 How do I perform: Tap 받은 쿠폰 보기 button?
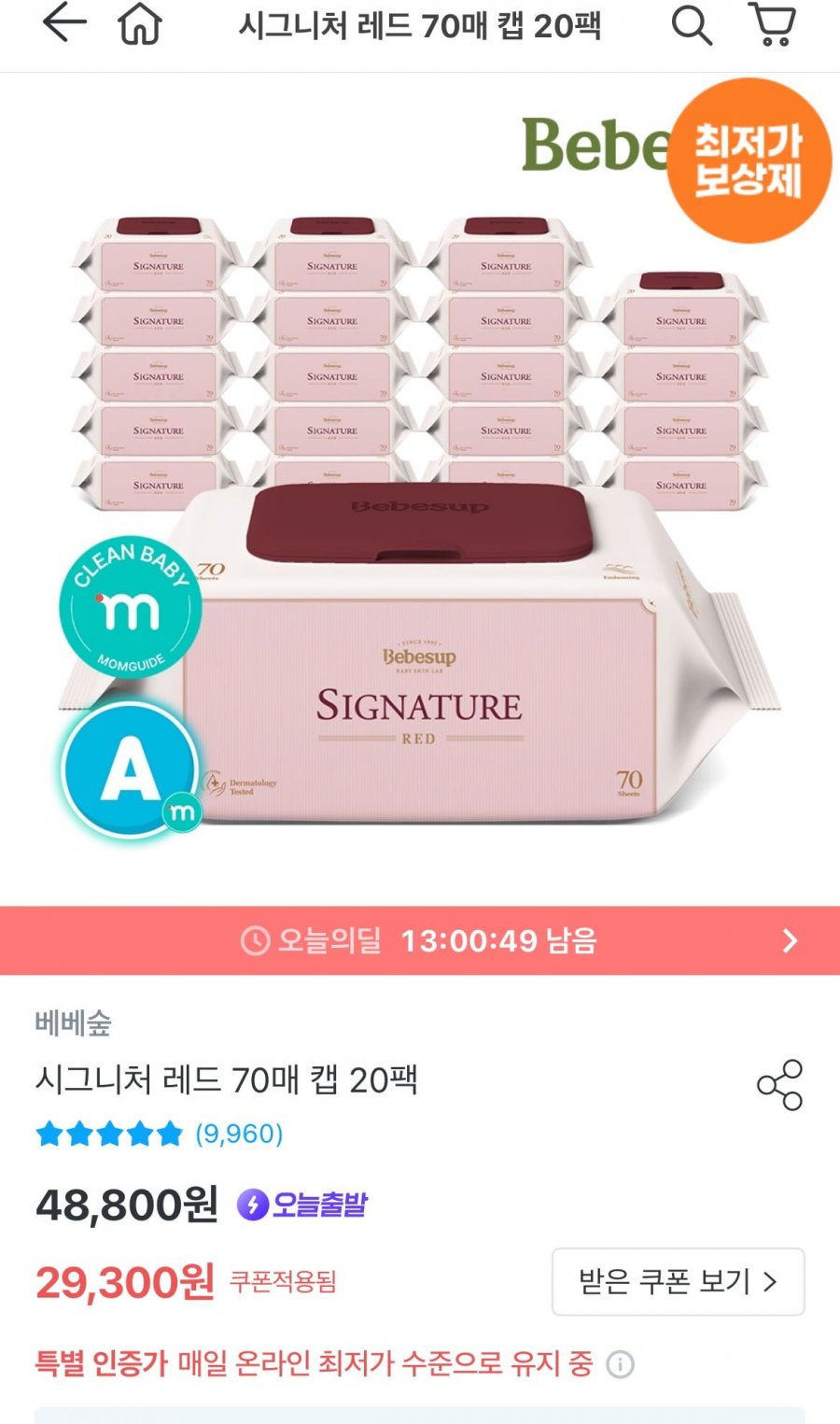point(678,1281)
